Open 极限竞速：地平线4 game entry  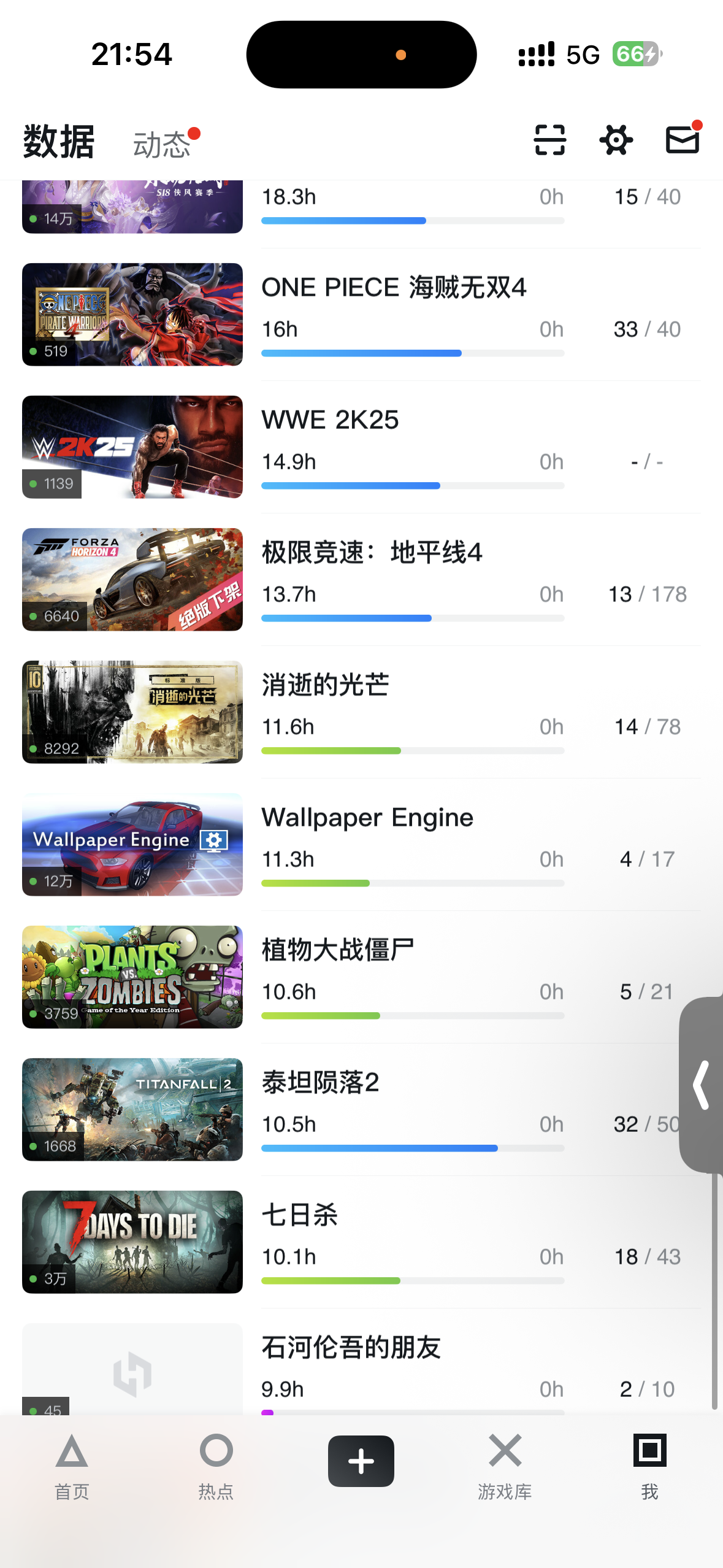(x=372, y=553)
